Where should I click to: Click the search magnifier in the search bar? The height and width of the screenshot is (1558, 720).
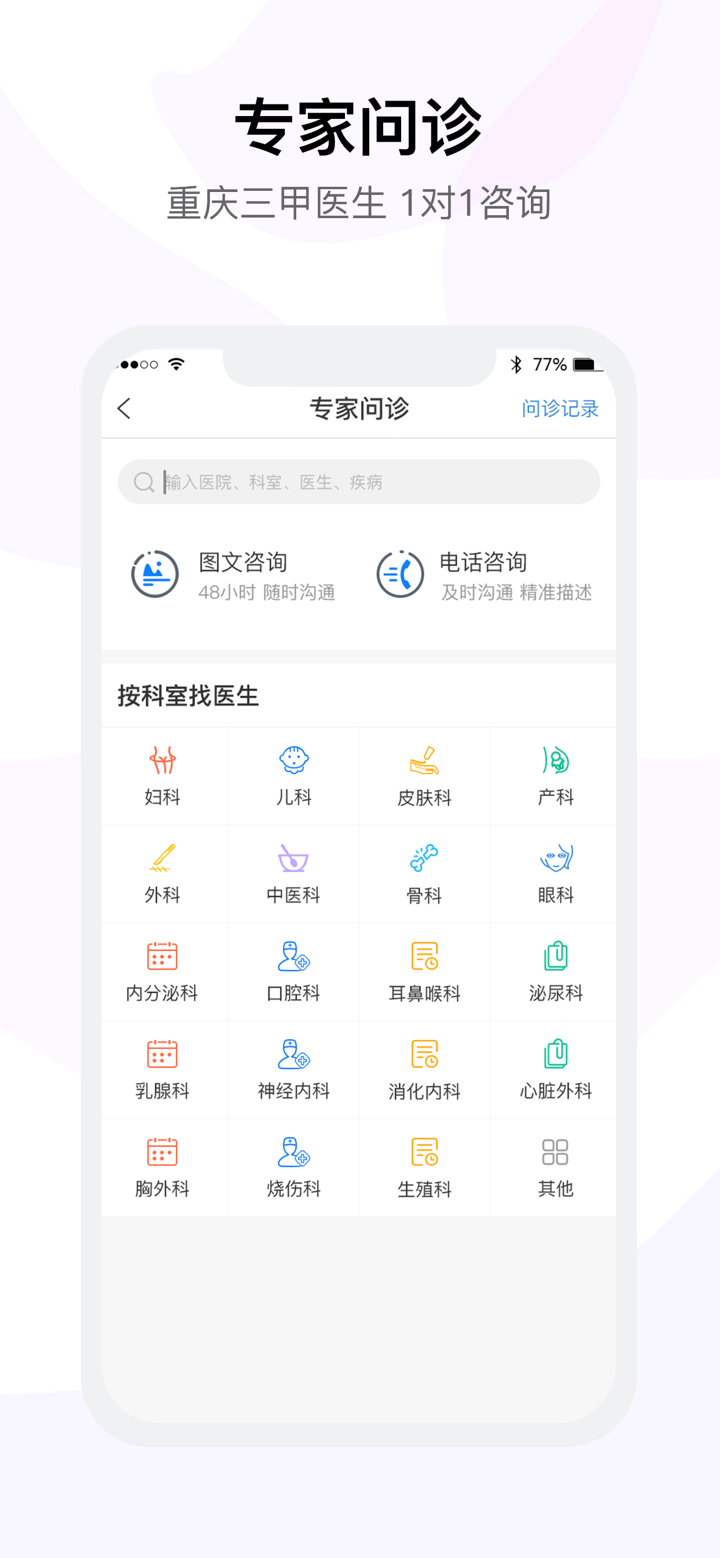click(143, 482)
